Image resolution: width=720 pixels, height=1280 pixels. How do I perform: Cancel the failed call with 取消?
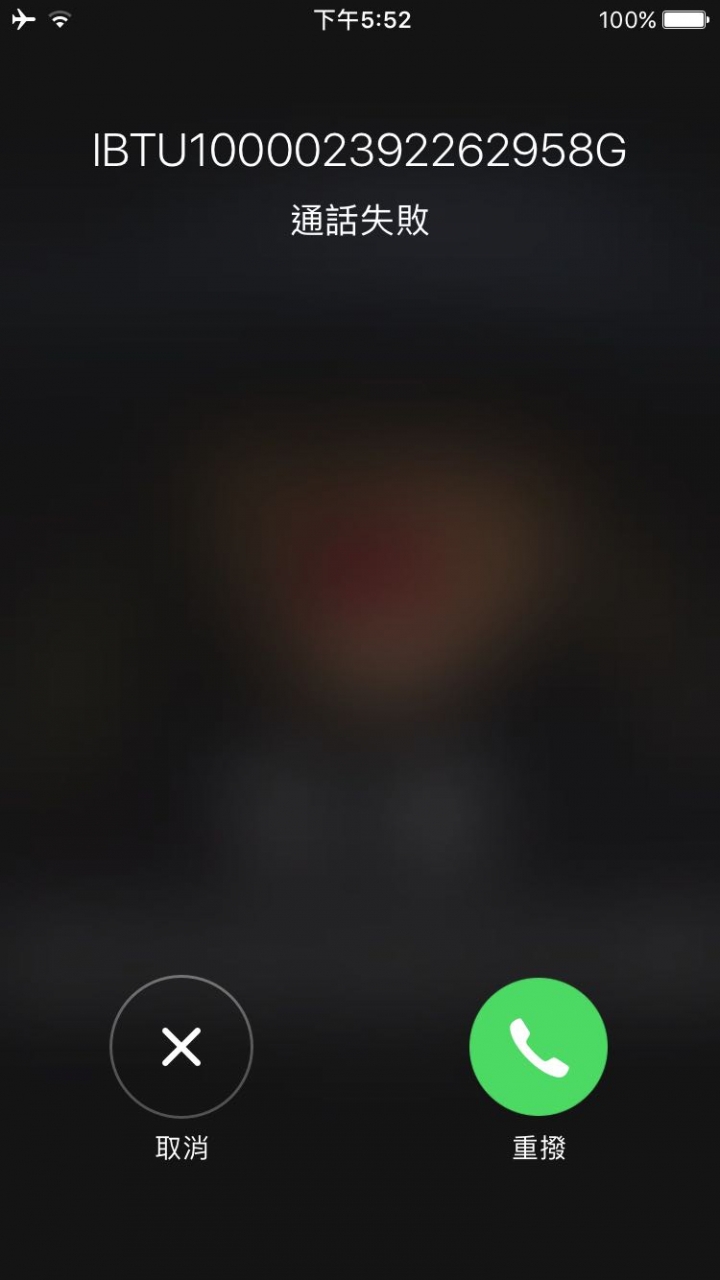pyautogui.click(x=181, y=1047)
